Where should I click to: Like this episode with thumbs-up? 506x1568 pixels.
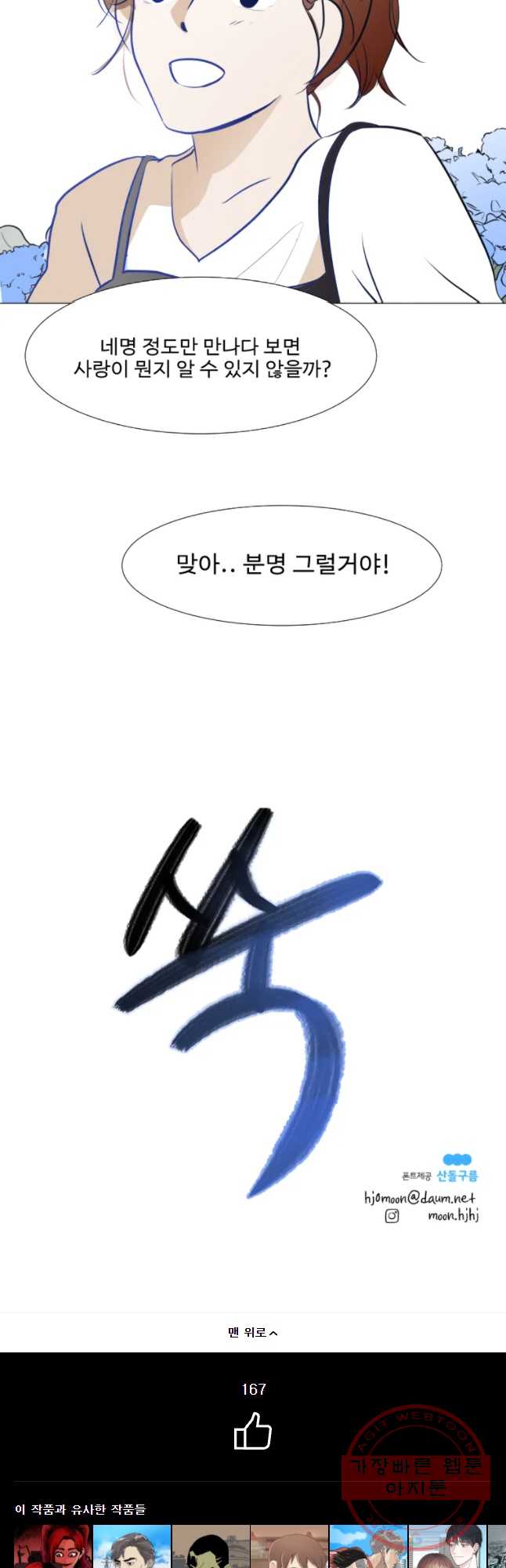pyautogui.click(x=252, y=1431)
